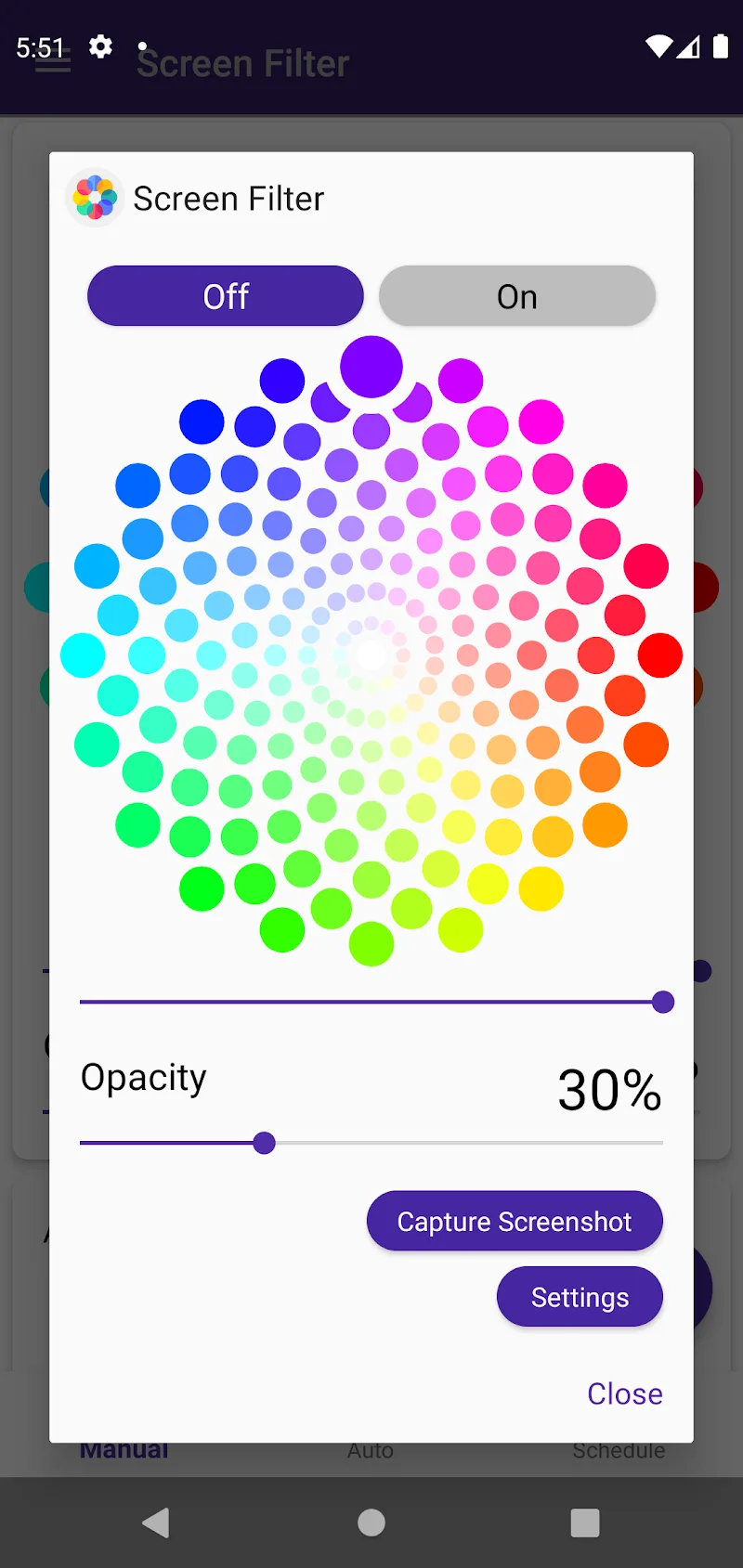Screen dimensions: 743x1568
Task: Select a pure red swatch on the wheel
Action: (660, 654)
